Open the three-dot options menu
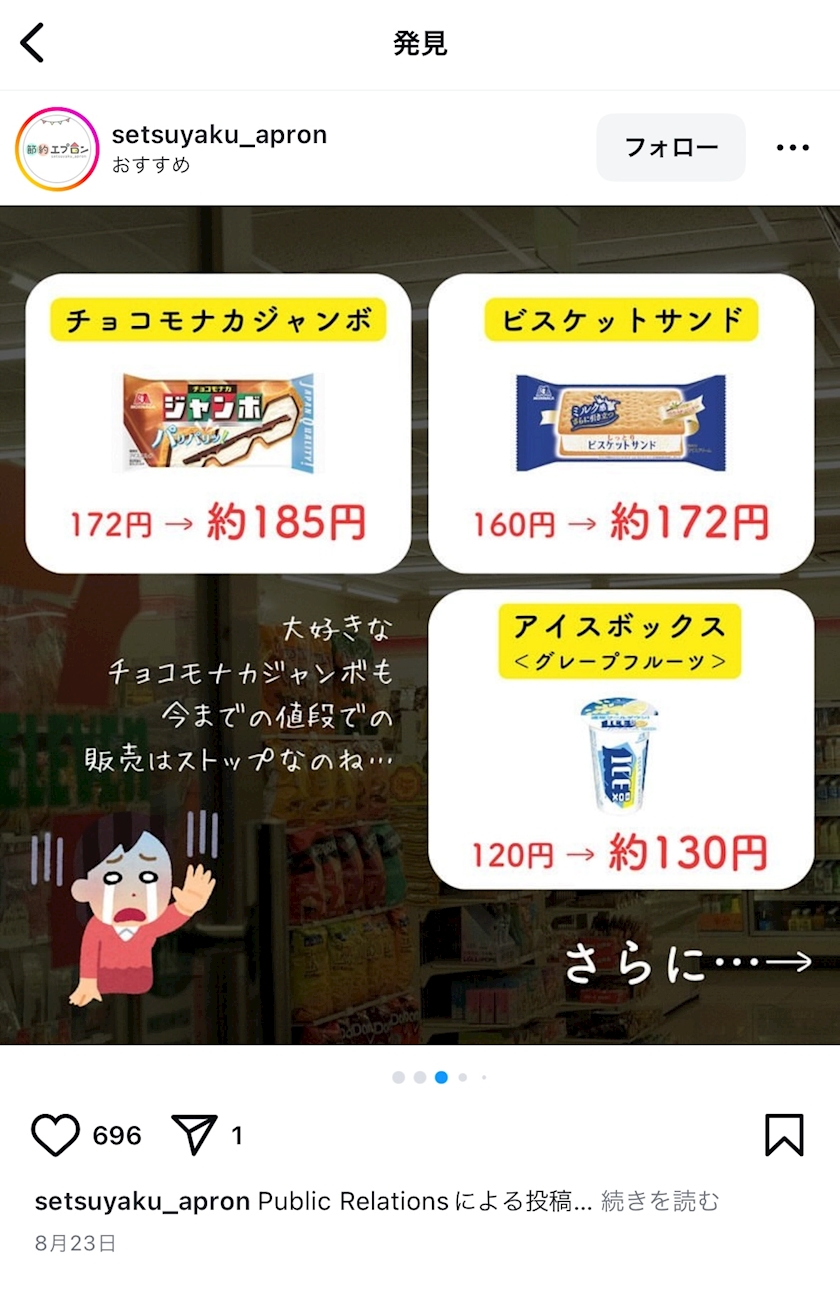This screenshot has width=840, height=1314. pyautogui.click(x=792, y=148)
